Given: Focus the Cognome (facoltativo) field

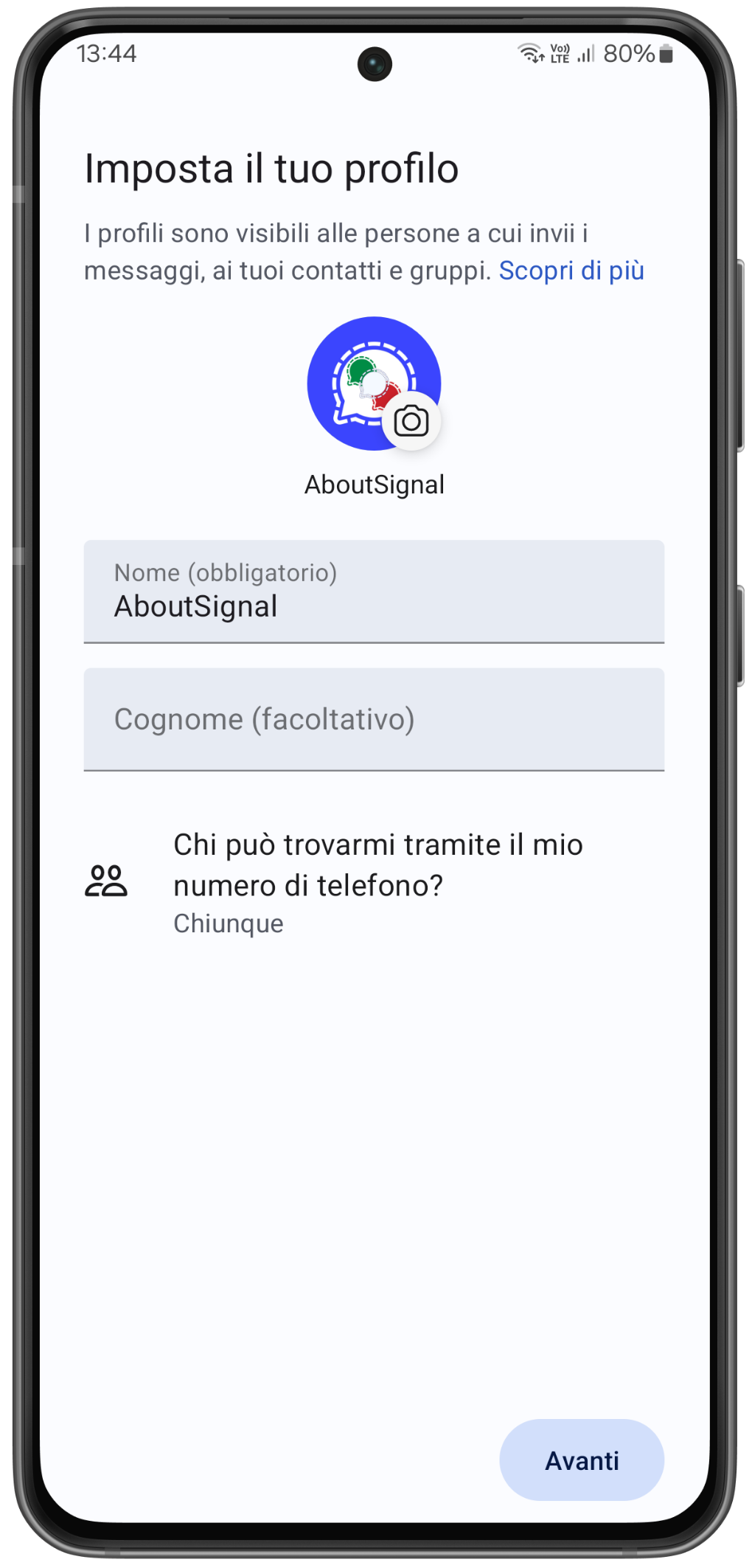Looking at the screenshot, I should click(x=374, y=719).
